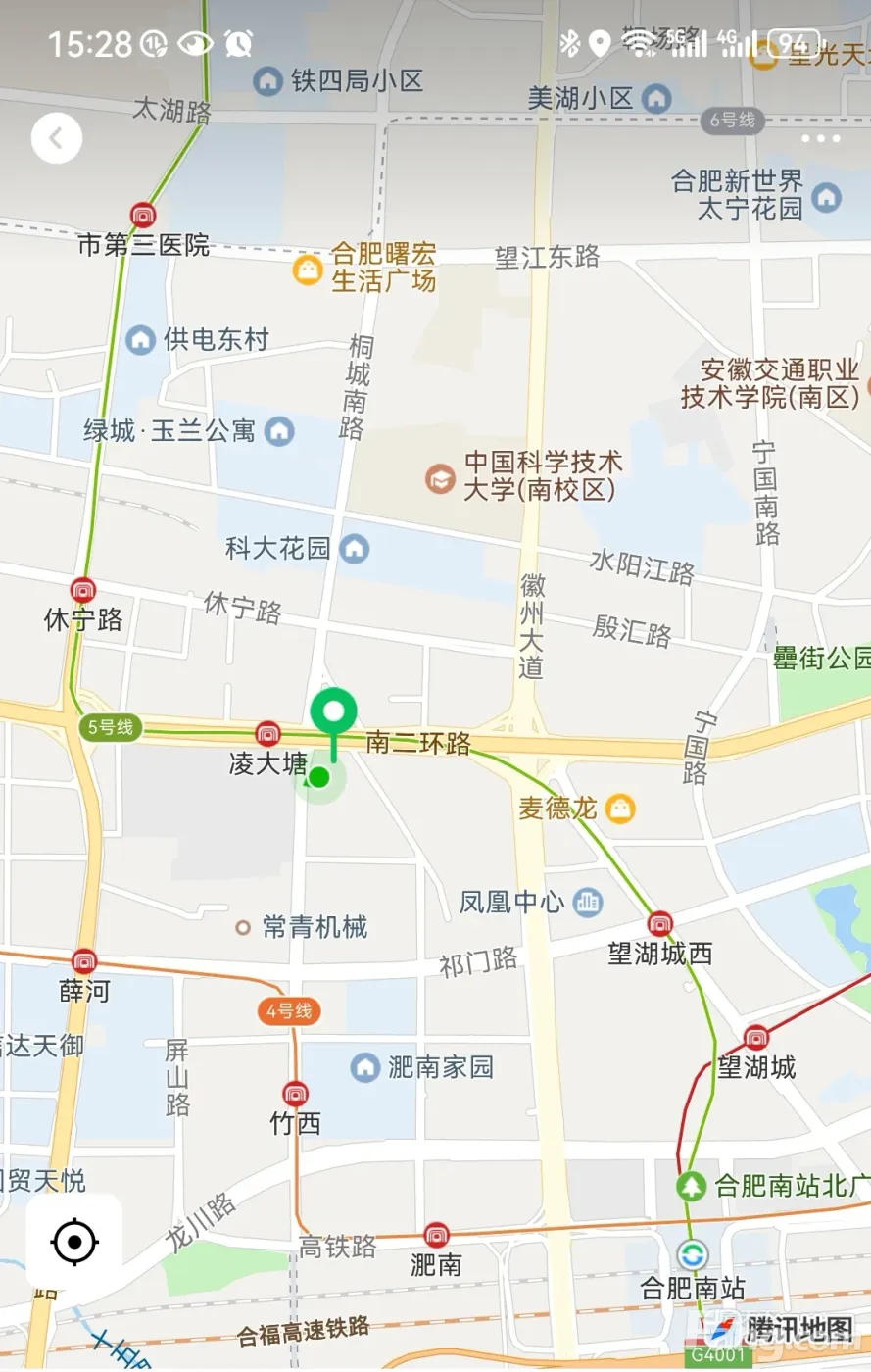Recenter map on my current location
Image resolution: width=871 pixels, height=1372 pixels.
tap(74, 1242)
